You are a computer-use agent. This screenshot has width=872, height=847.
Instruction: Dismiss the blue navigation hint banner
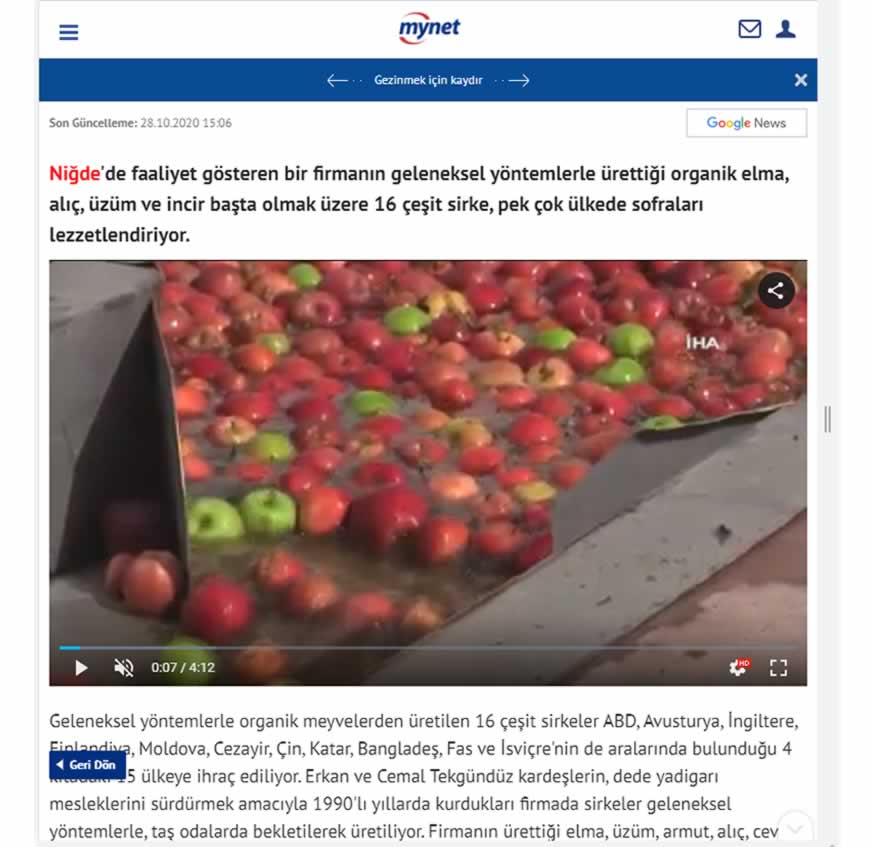(x=800, y=80)
